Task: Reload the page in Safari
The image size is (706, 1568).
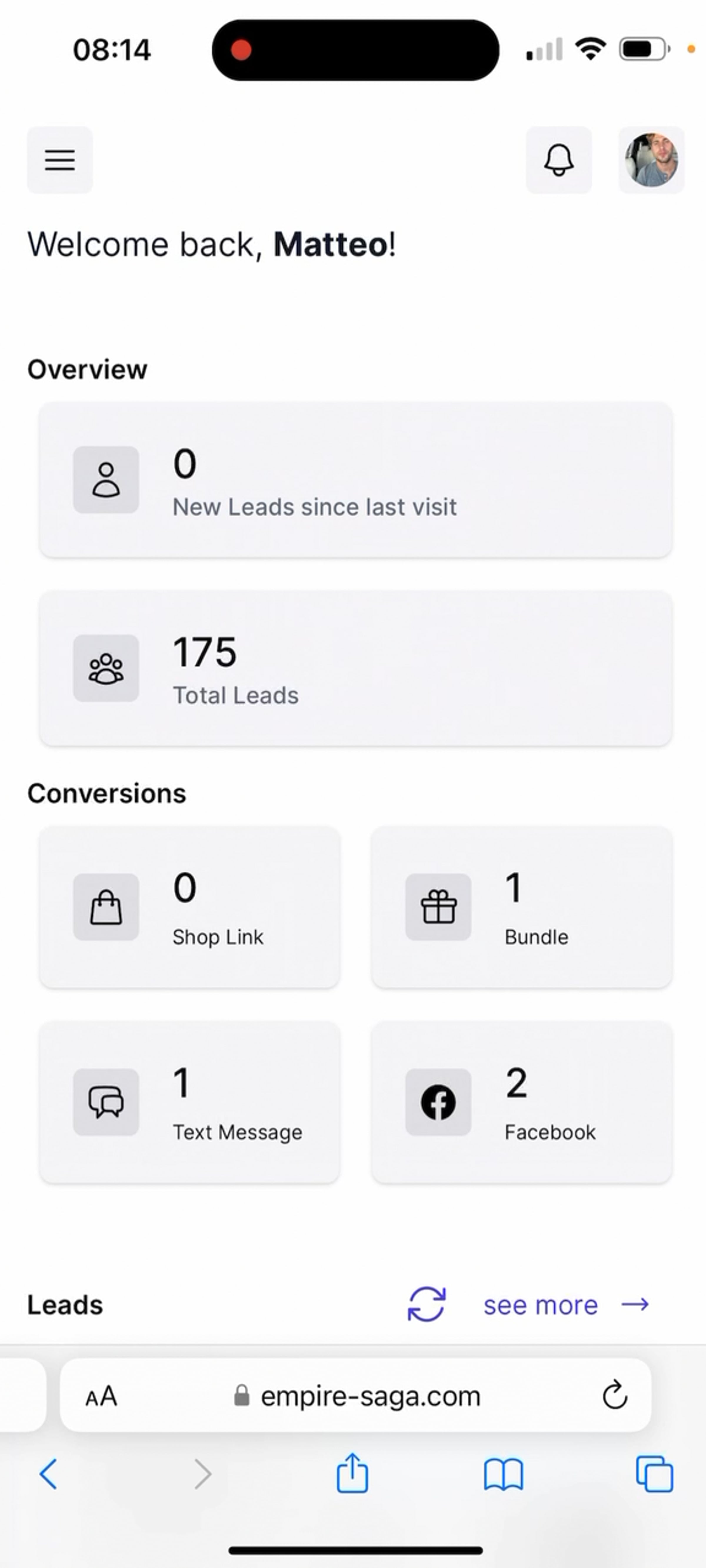Action: (615, 1395)
